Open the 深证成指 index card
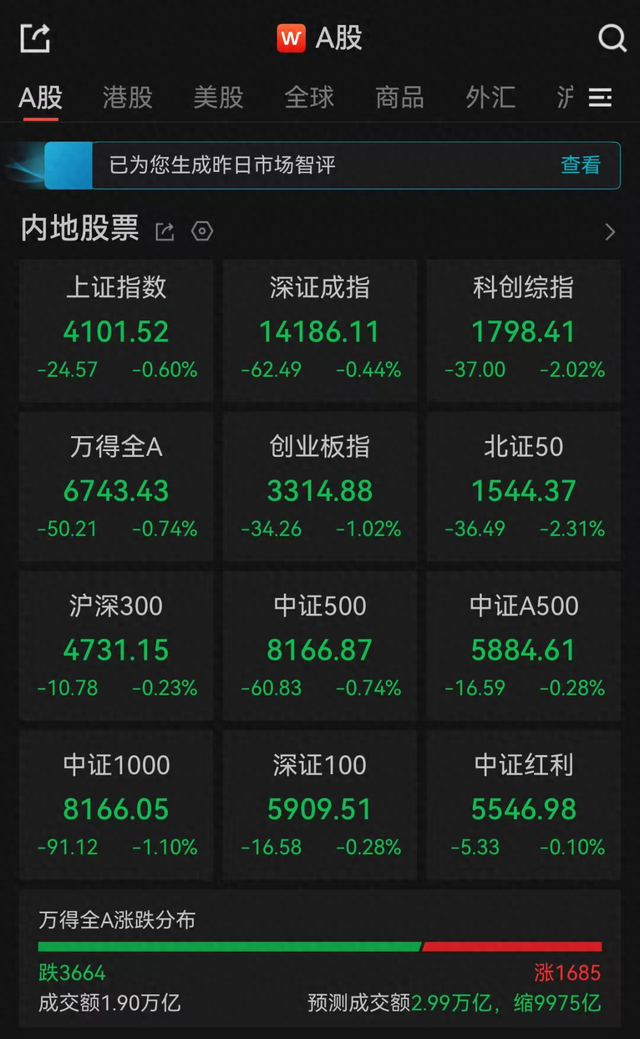 pyautogui.click(x=320, y=330)
